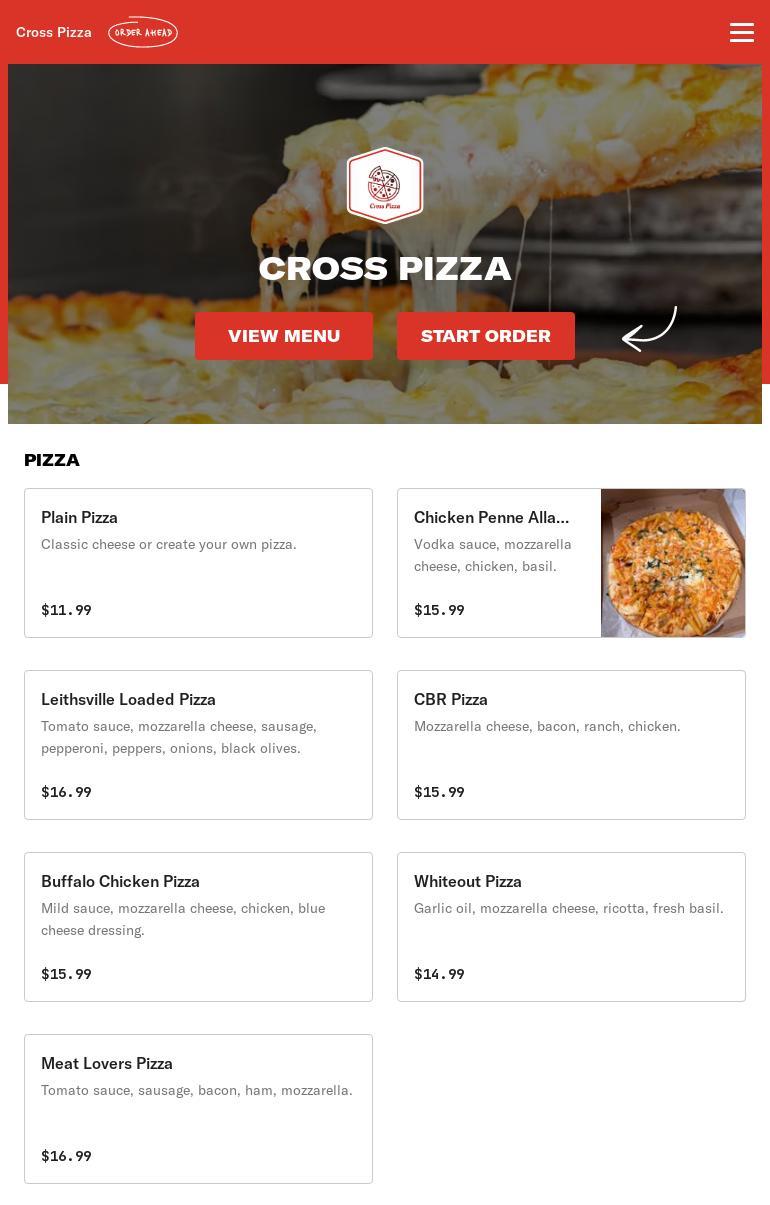Select Chicken Penne Alla pizza card
This screenshot has width=770, height=1205.
(571, 563)
